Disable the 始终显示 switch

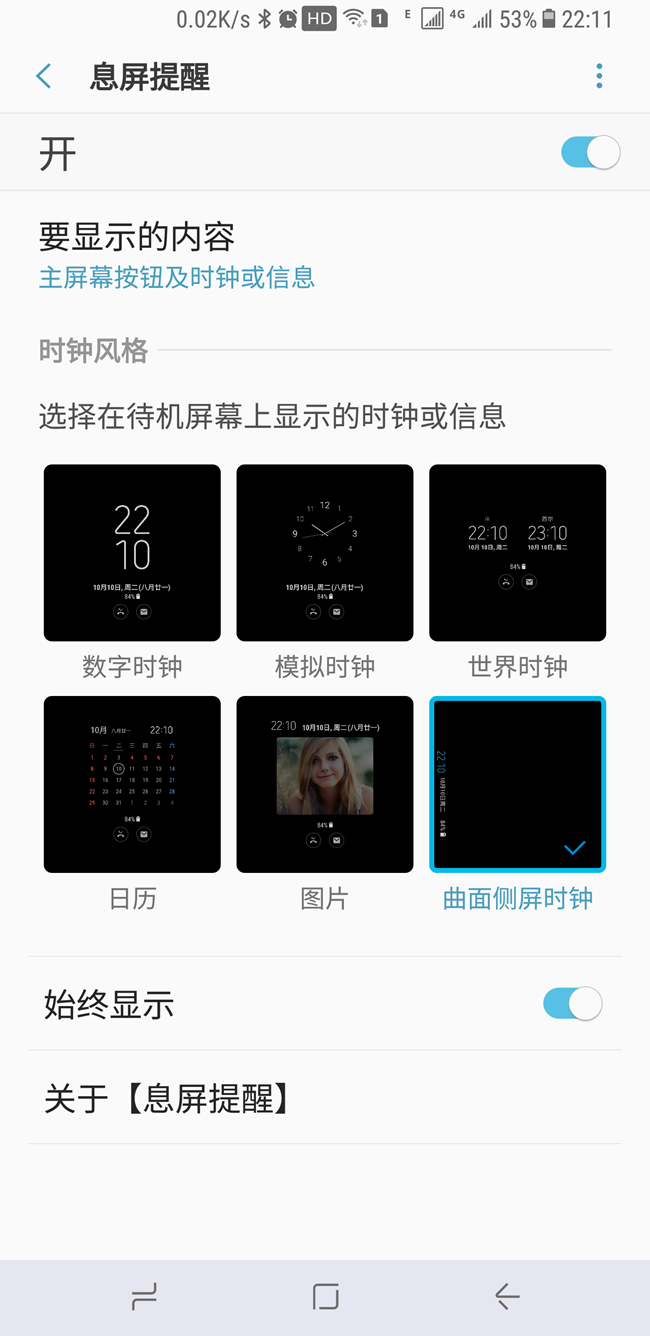click(x=572, y=1003)
